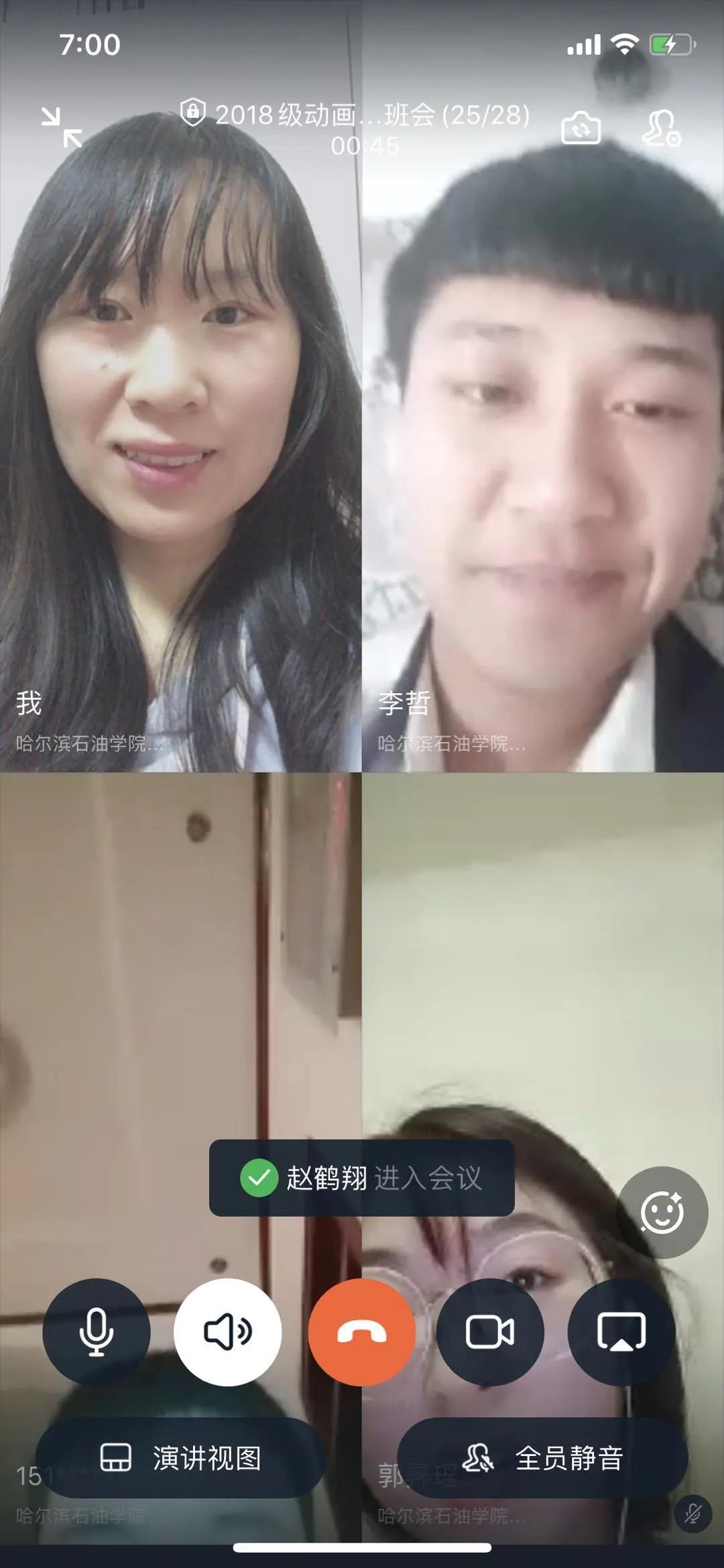724x1568 pixels.
Task: Start screen sharing
Action: 621,1331
